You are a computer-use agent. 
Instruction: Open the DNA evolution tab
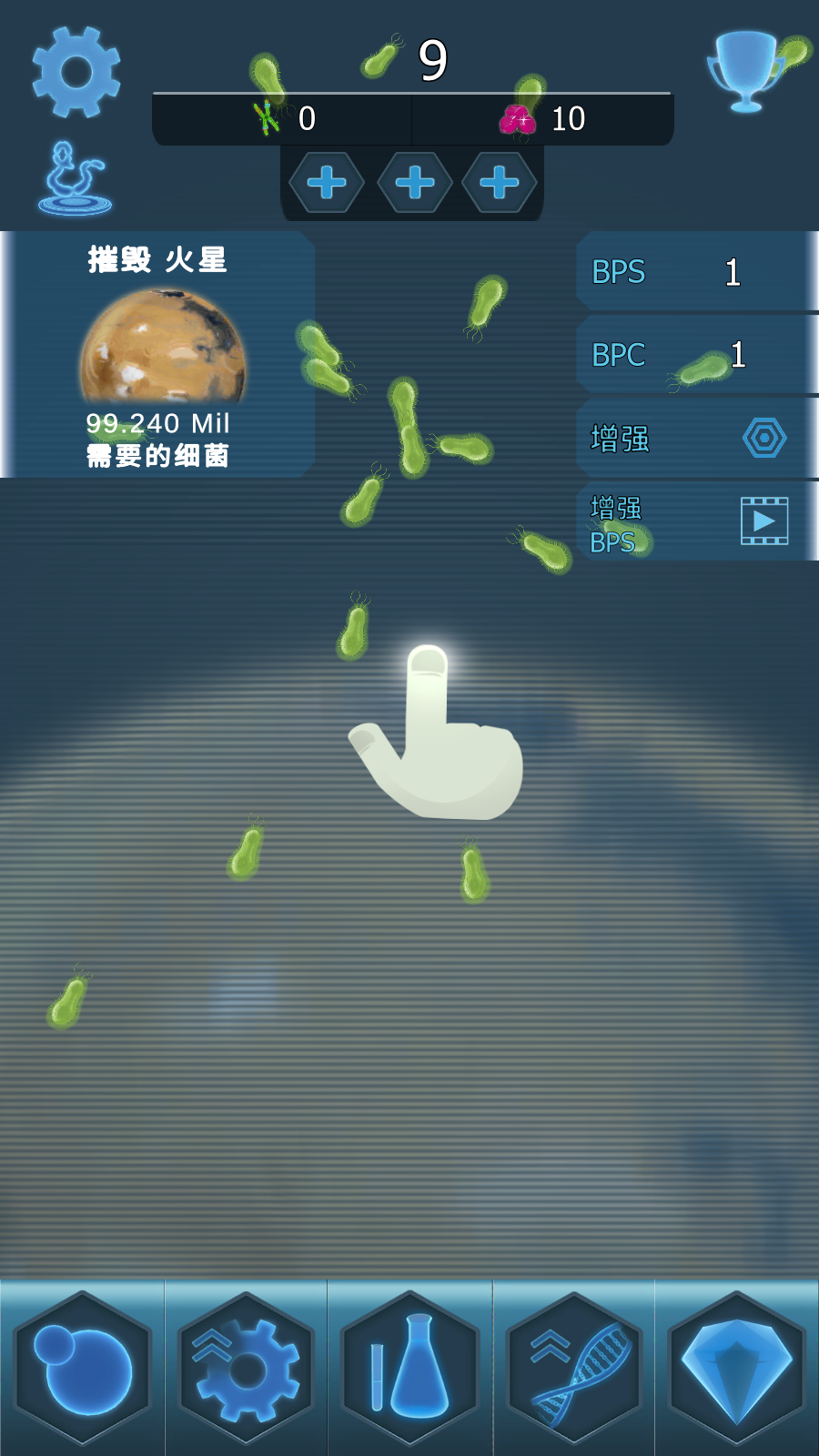(574, 1368)
